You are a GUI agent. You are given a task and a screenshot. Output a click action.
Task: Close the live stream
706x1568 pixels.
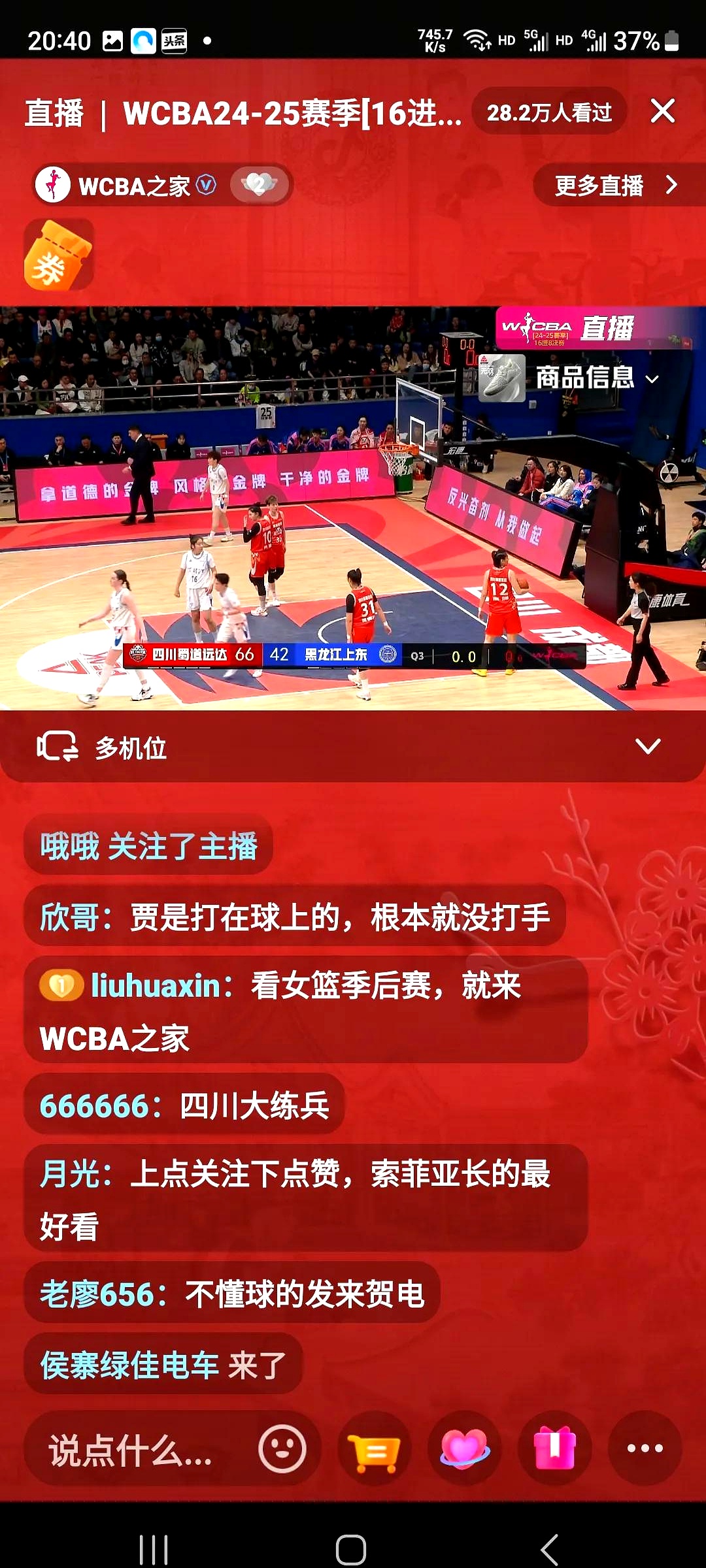coord(662,111)
